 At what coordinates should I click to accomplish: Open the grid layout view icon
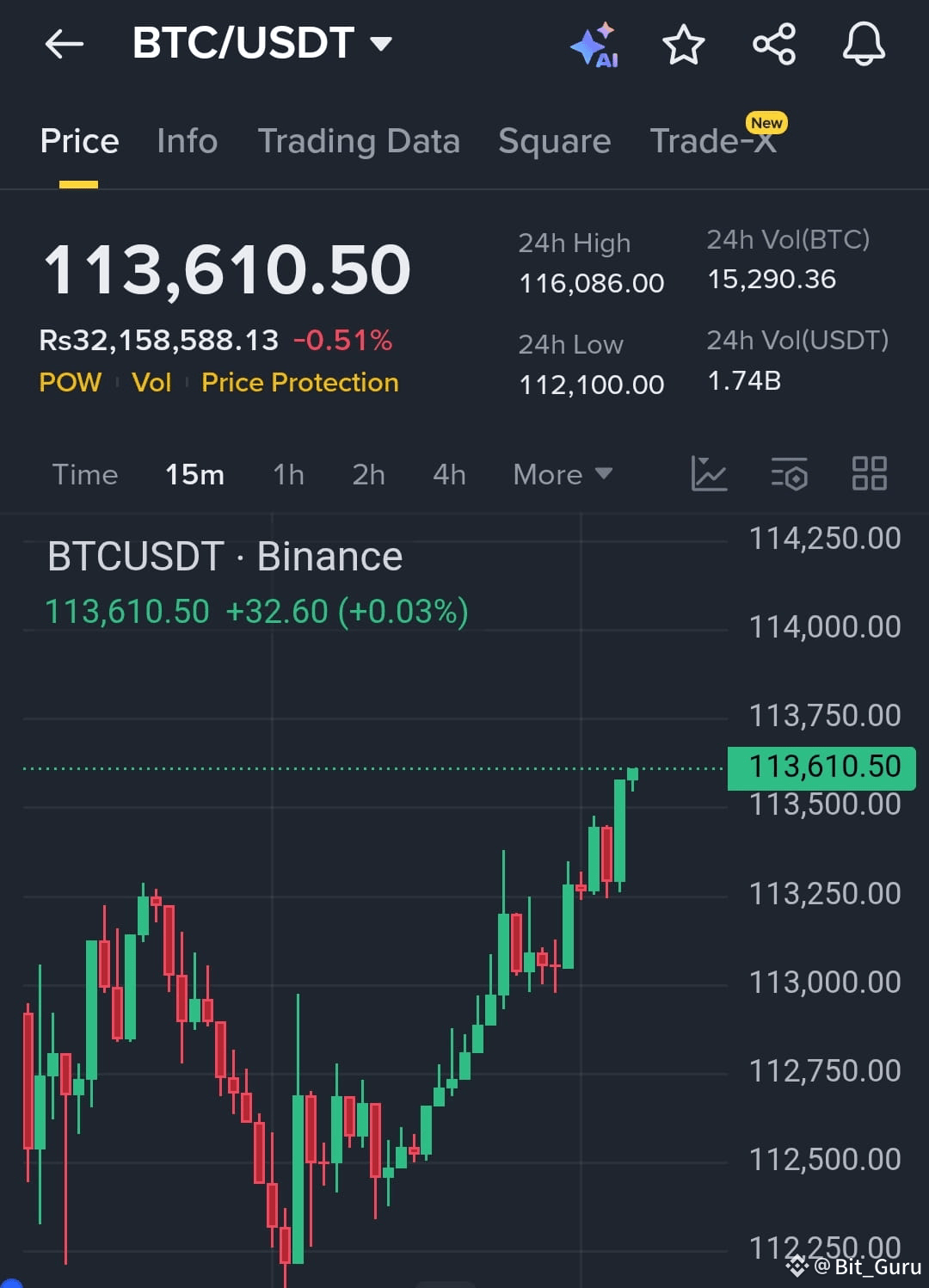click(x=869, y=474)
